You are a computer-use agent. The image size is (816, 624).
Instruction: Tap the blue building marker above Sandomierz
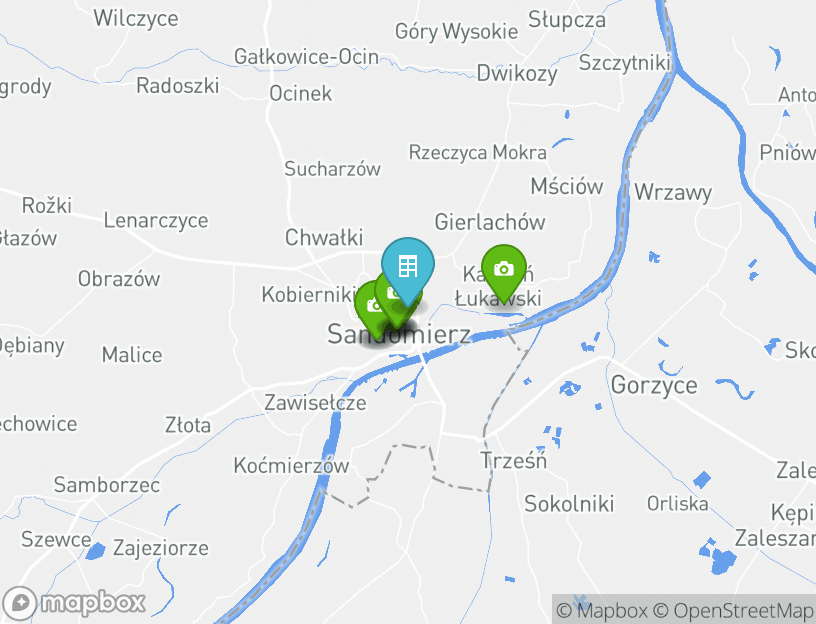[408, 266]
